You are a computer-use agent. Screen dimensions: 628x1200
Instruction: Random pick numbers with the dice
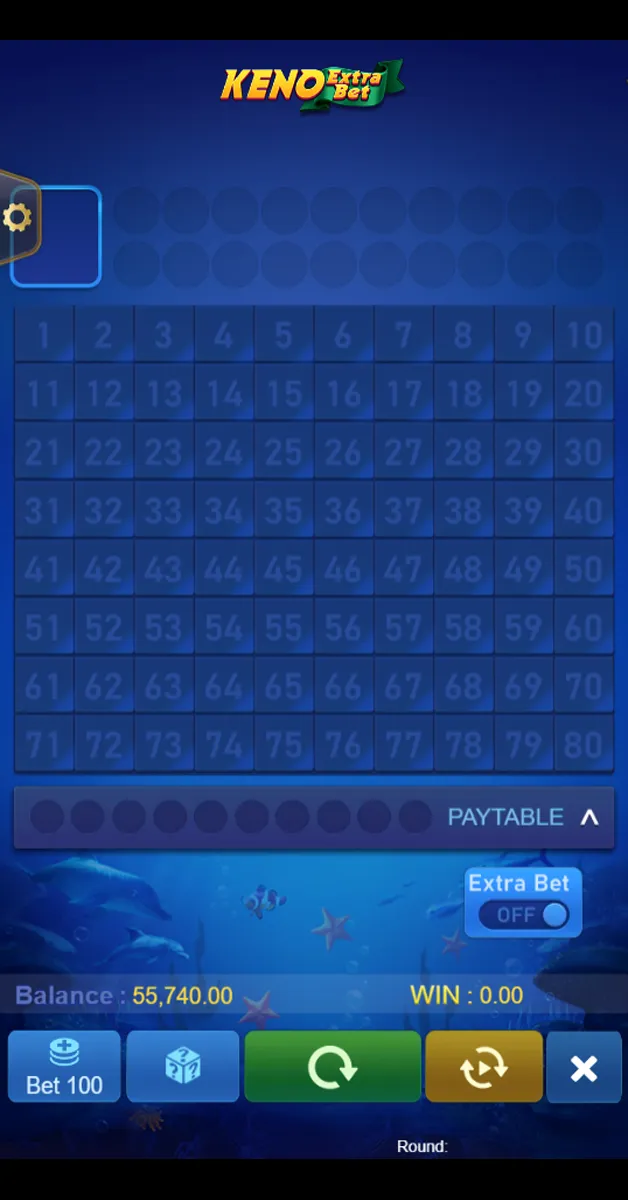click(x=183, y=1067)
